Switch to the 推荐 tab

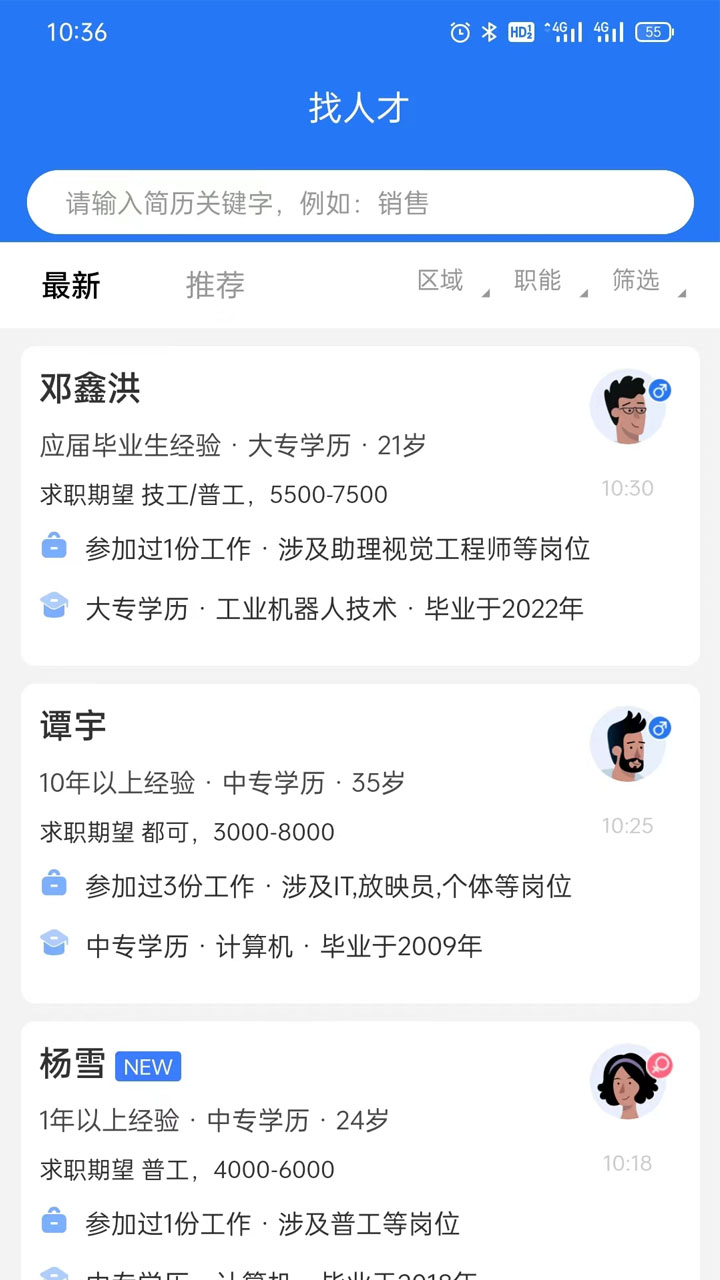[x=214, y=286]
